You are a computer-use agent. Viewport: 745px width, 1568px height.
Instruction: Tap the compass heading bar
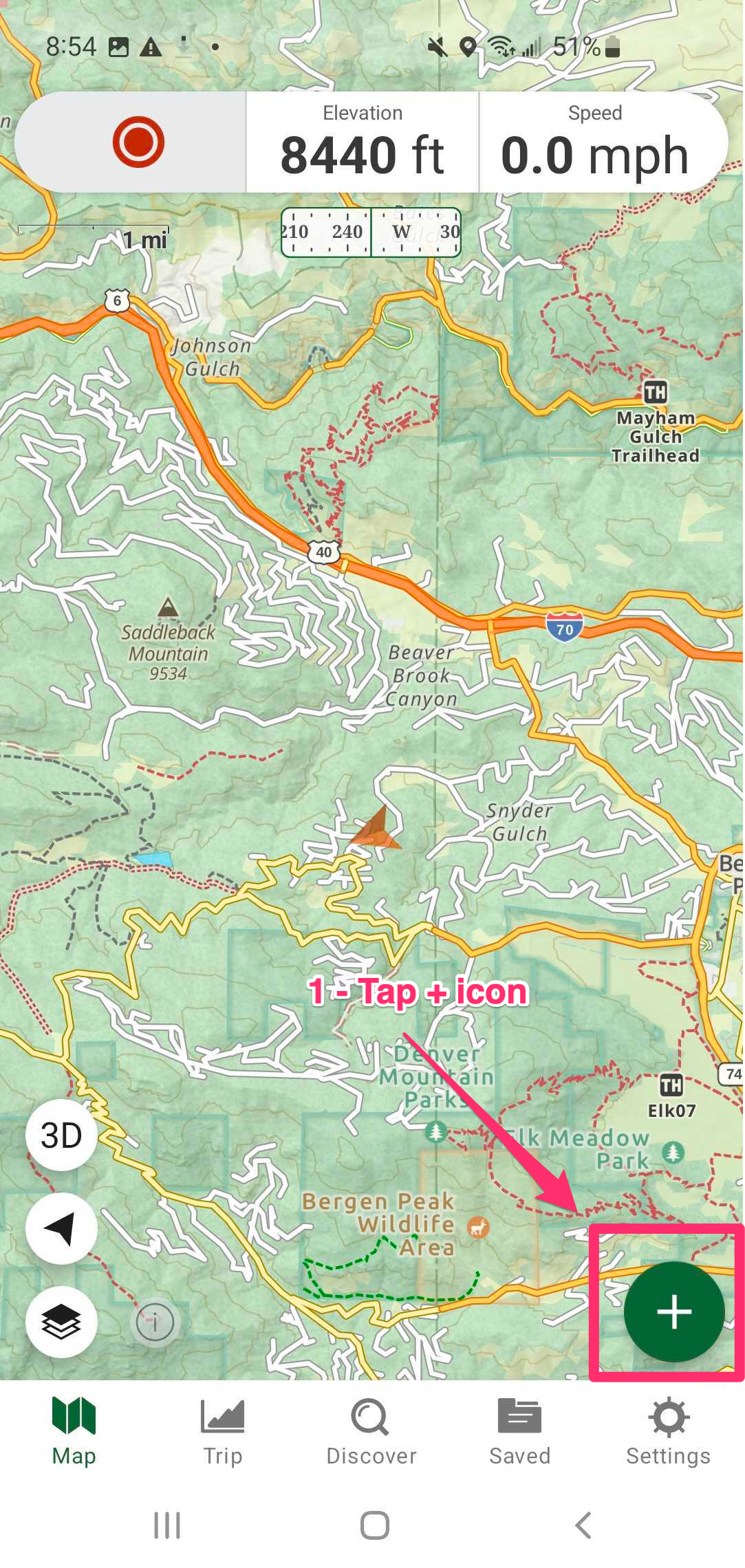point(371,232)
